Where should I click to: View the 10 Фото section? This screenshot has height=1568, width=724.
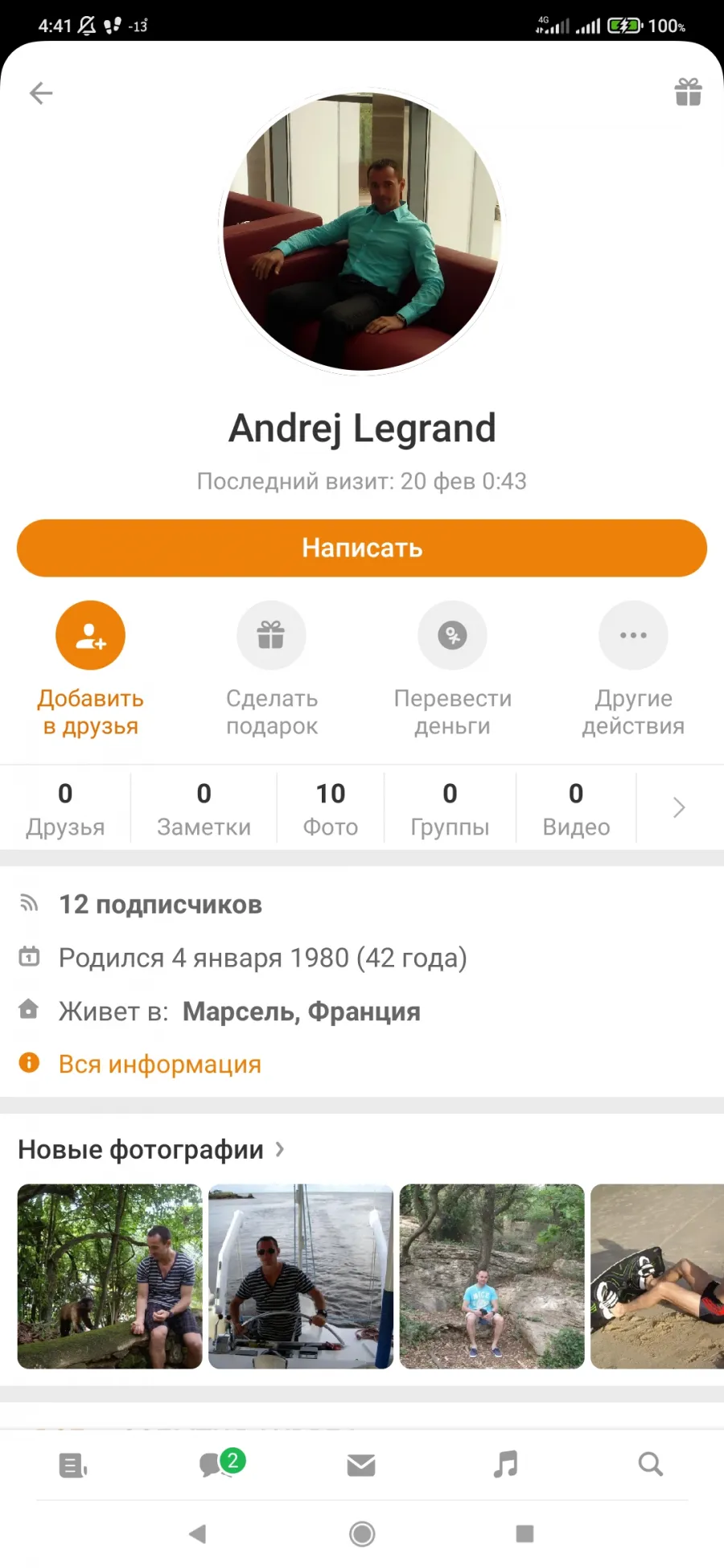click(x=331, y=808)
